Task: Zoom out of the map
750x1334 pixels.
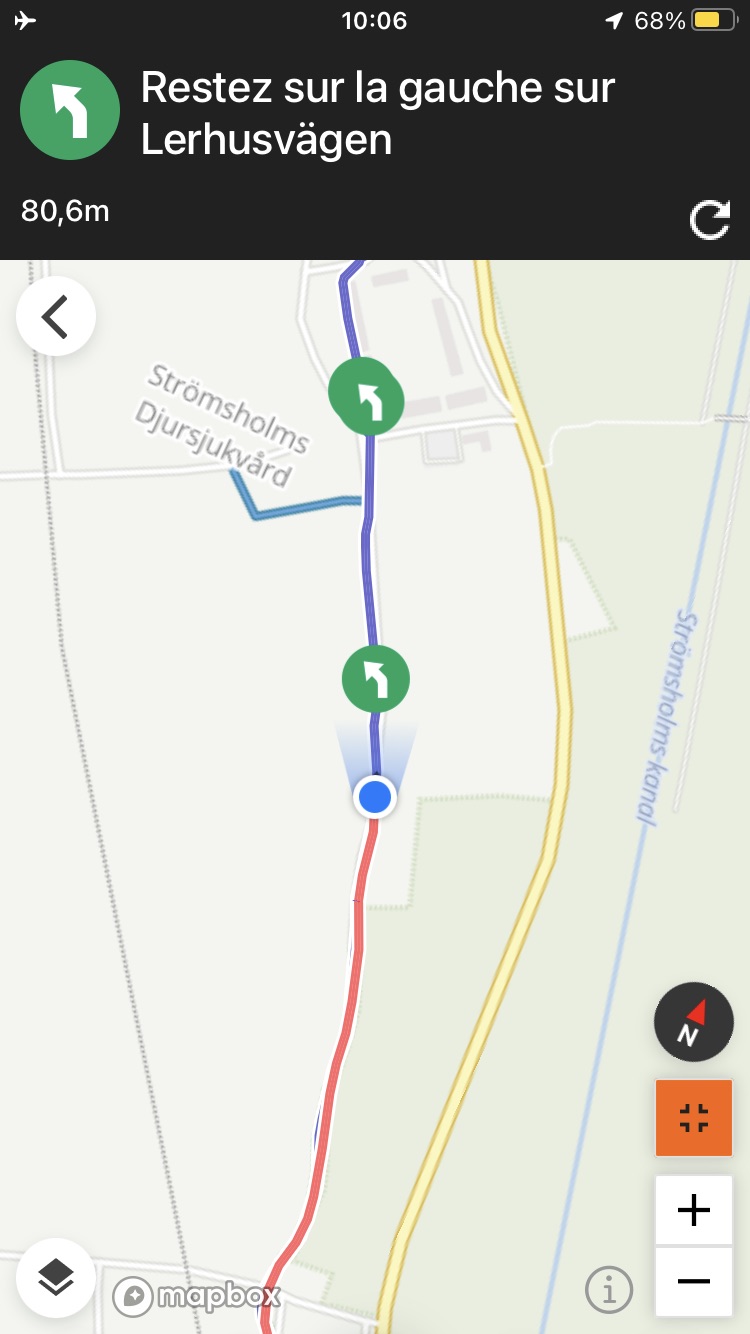Action: tap(693, 1281)
